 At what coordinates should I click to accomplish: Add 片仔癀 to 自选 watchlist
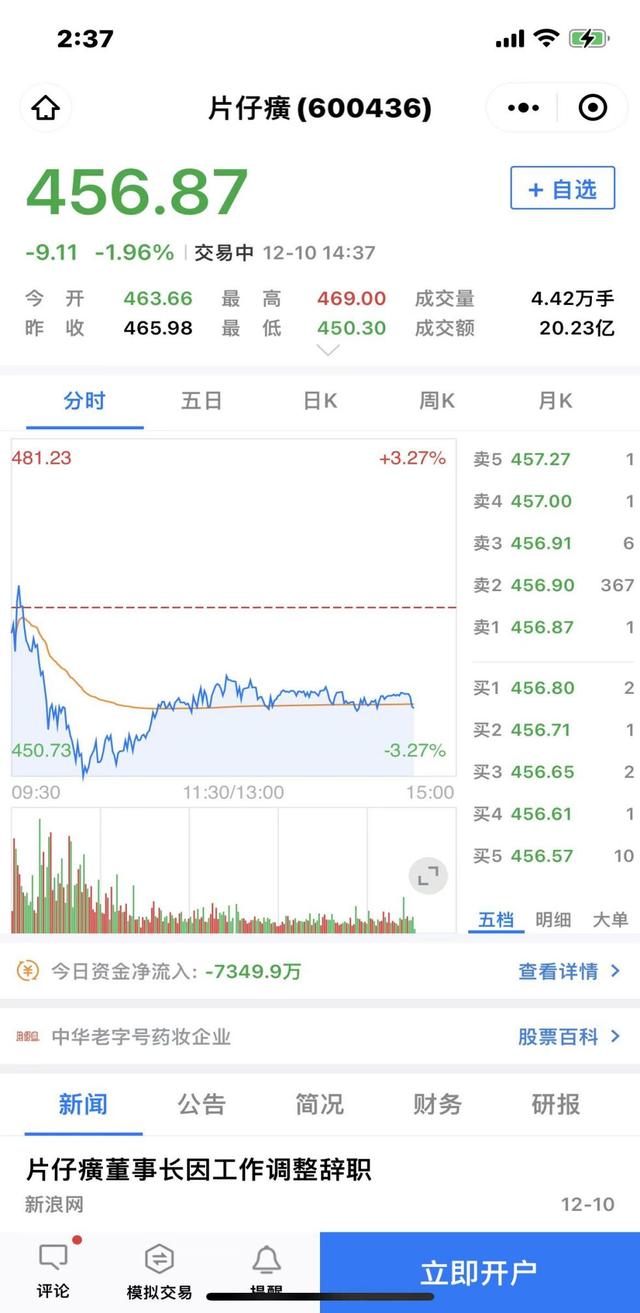tap(562, 188)
